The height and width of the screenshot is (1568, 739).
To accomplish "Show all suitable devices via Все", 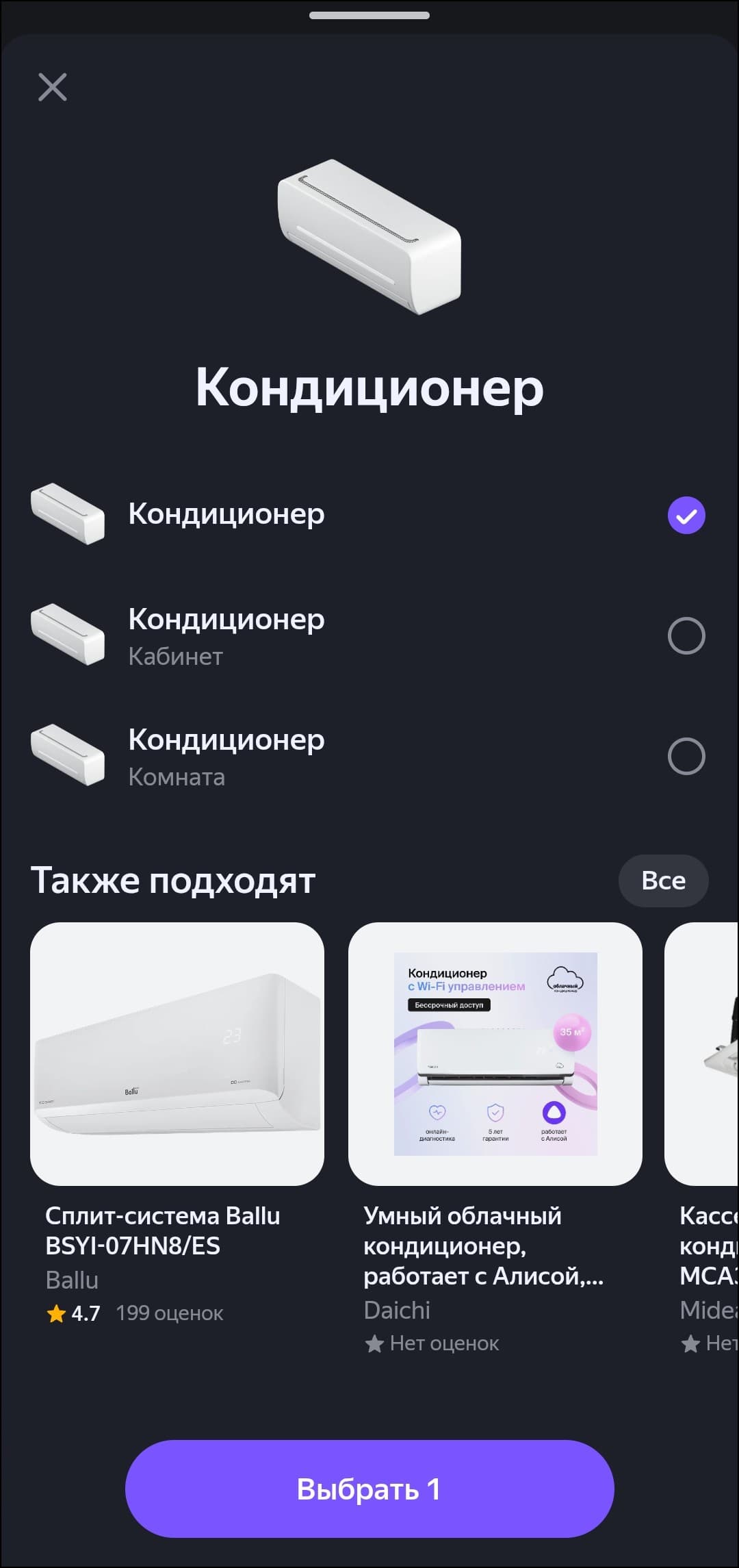I will tap(663, 881).
